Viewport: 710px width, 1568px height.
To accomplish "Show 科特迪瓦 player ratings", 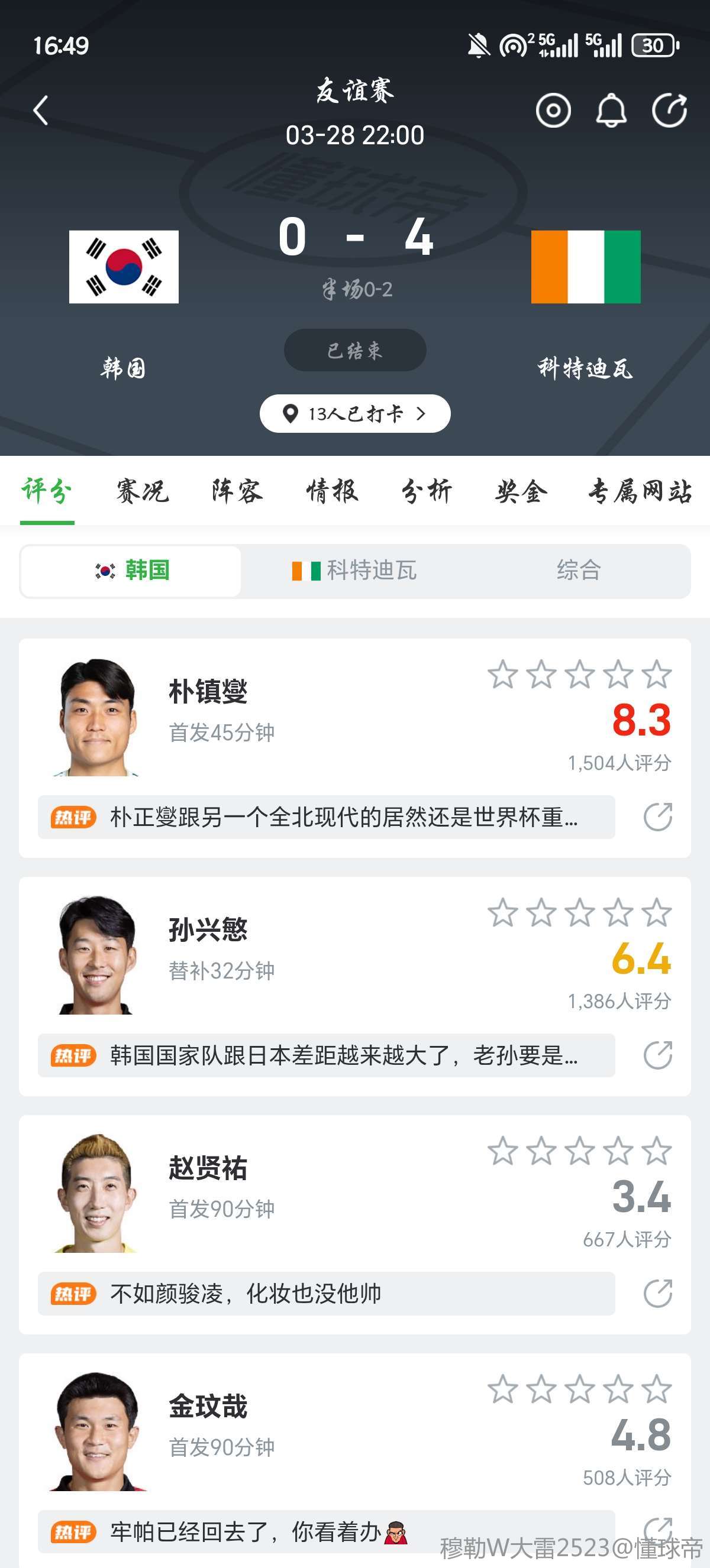I will (355, 571).
